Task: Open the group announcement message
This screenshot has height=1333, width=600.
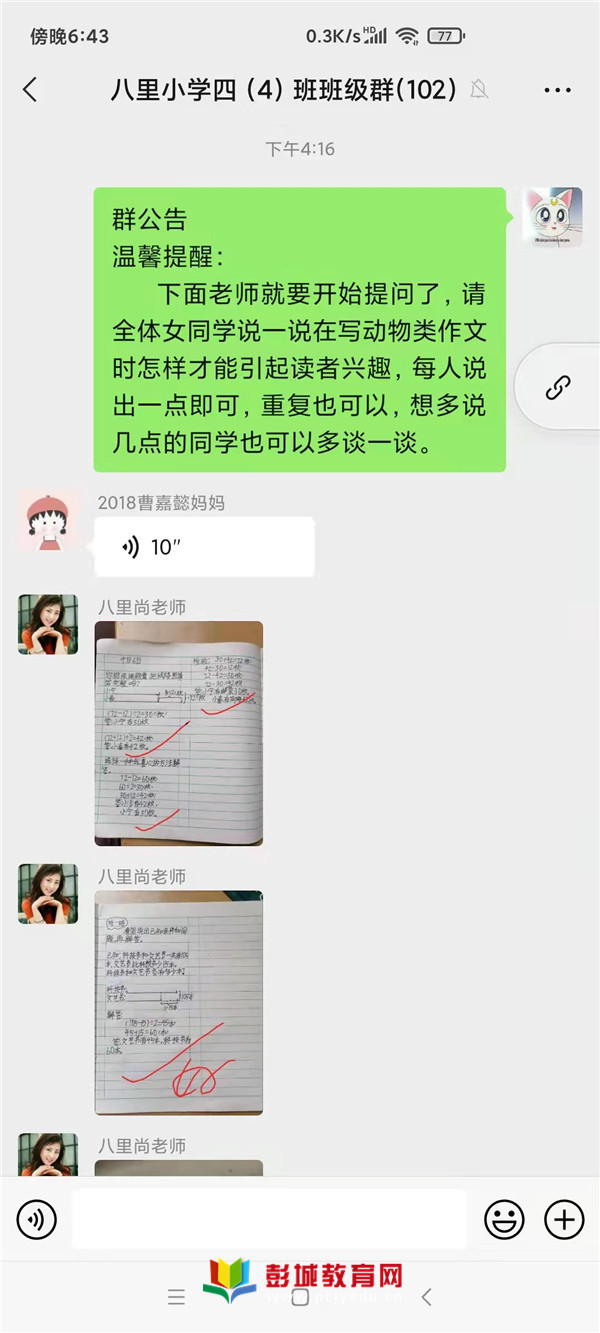Action: click(299, 329)
